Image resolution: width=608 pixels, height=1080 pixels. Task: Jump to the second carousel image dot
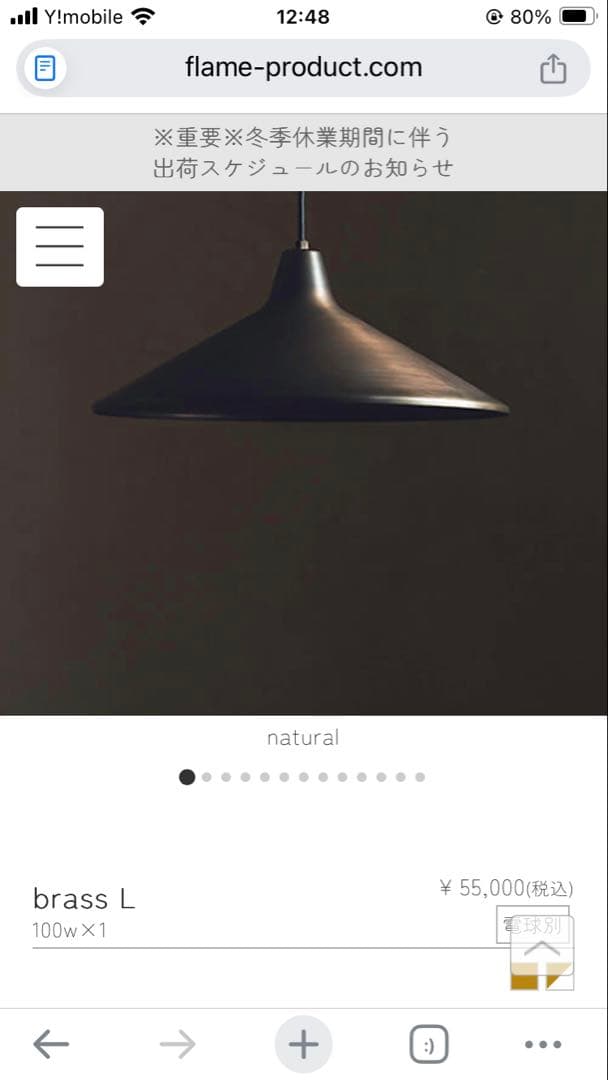pyautogui.click(x=207, y=777)
